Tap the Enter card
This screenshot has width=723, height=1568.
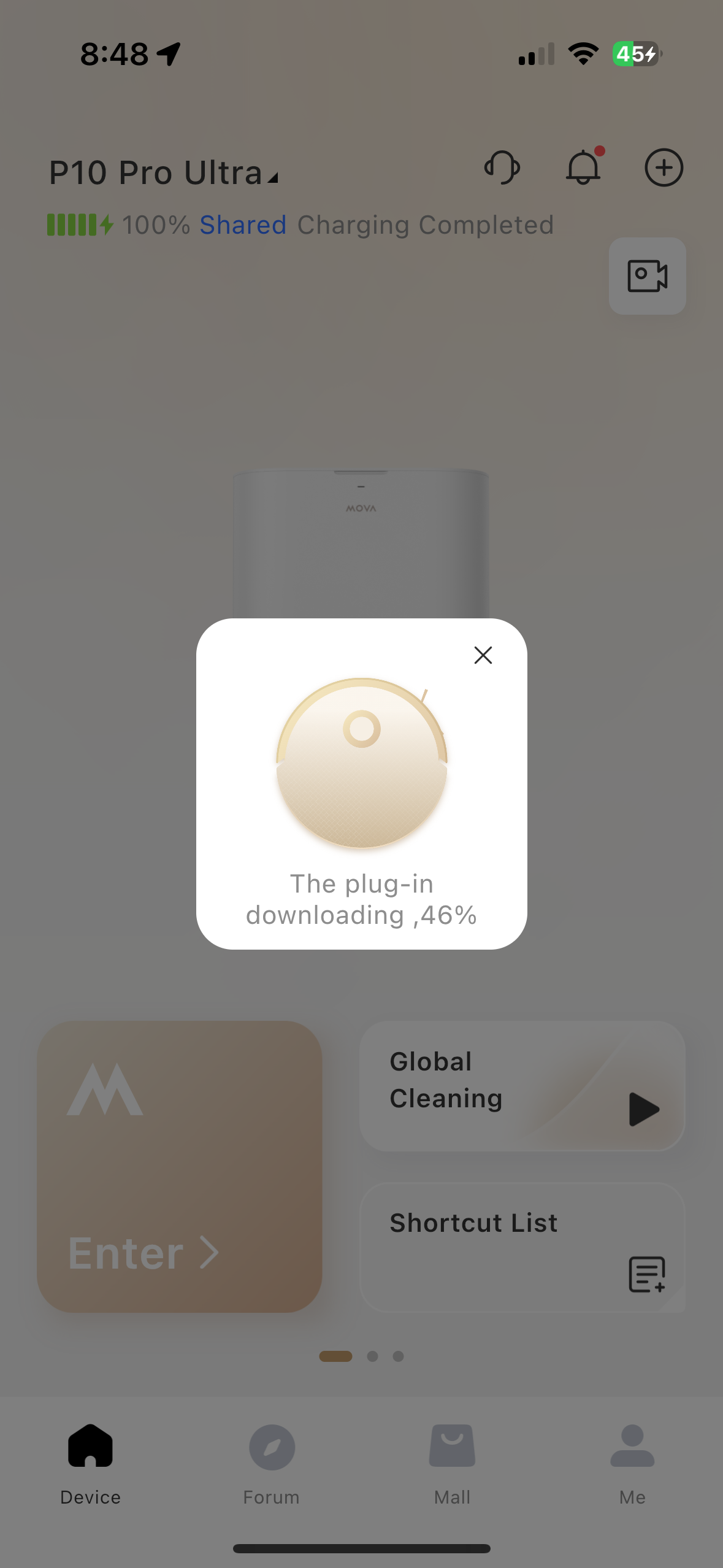(x=180, y=1166)
